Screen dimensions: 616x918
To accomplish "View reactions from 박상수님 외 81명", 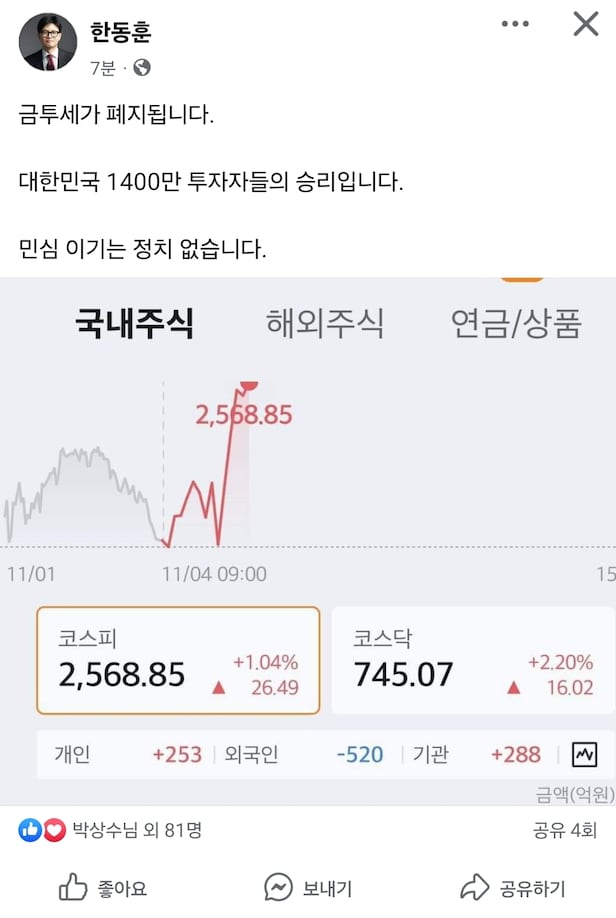I will tap(136, 830).
